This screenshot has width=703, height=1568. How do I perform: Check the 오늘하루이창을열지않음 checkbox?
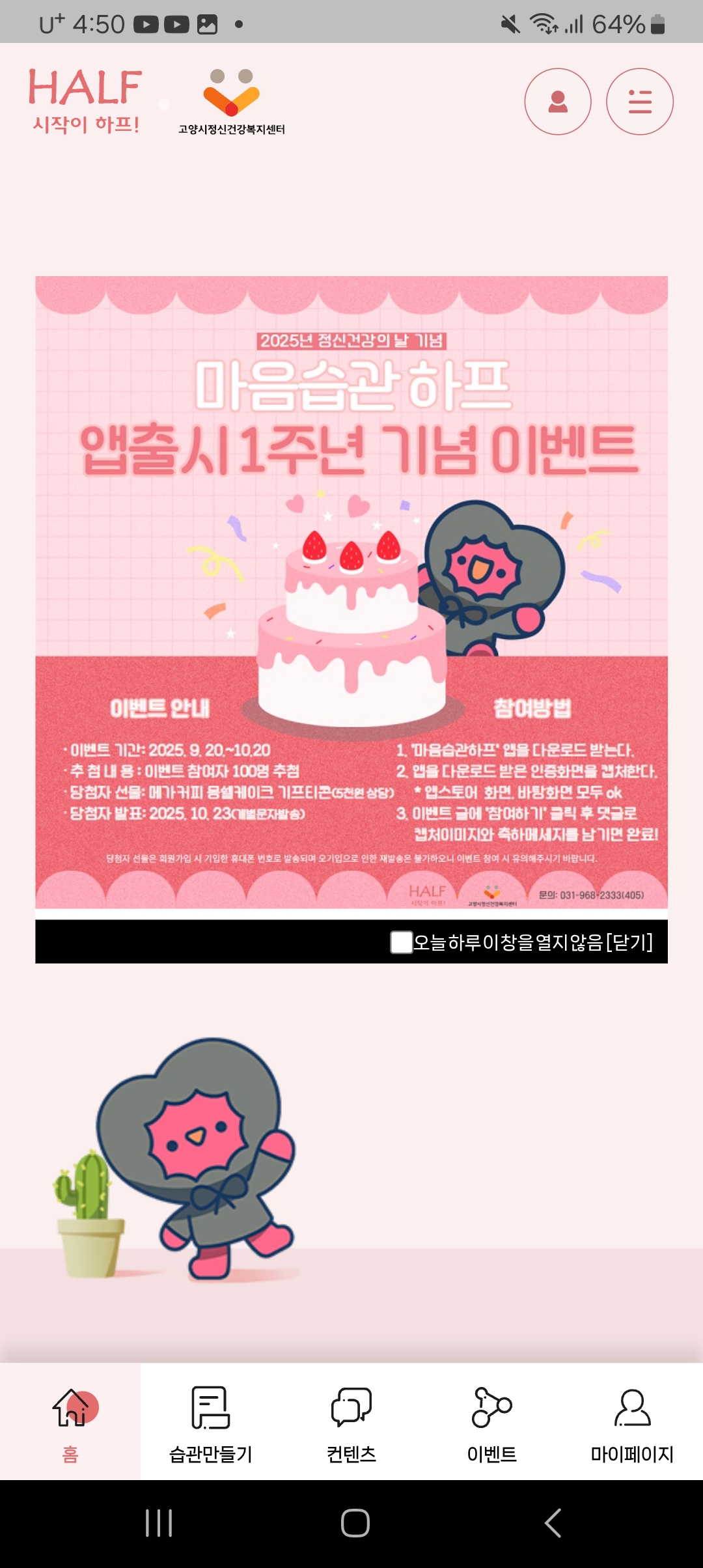point(401,942)
